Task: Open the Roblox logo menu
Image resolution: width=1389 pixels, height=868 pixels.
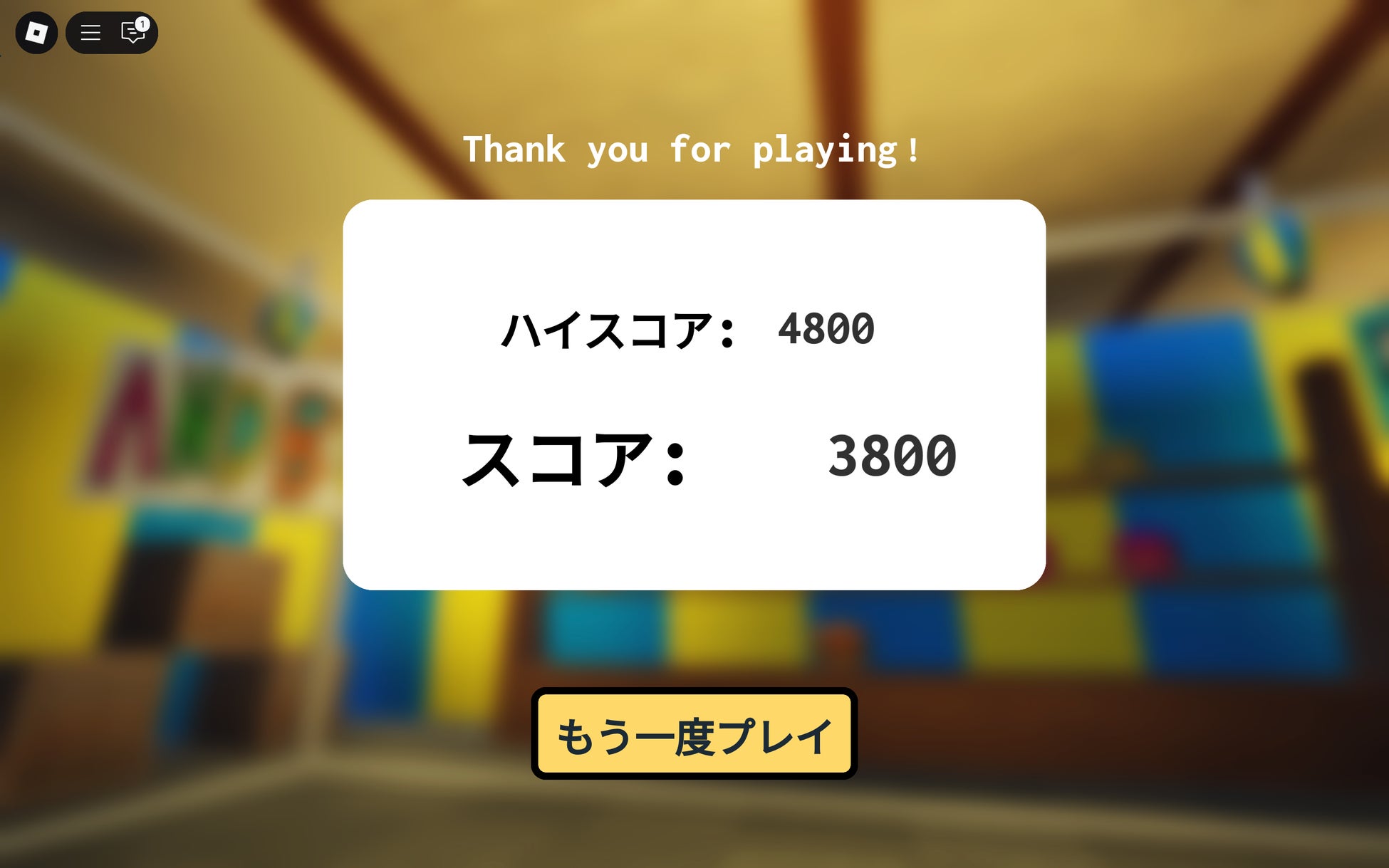Action: pyautogui.click(x=36, y=33)
